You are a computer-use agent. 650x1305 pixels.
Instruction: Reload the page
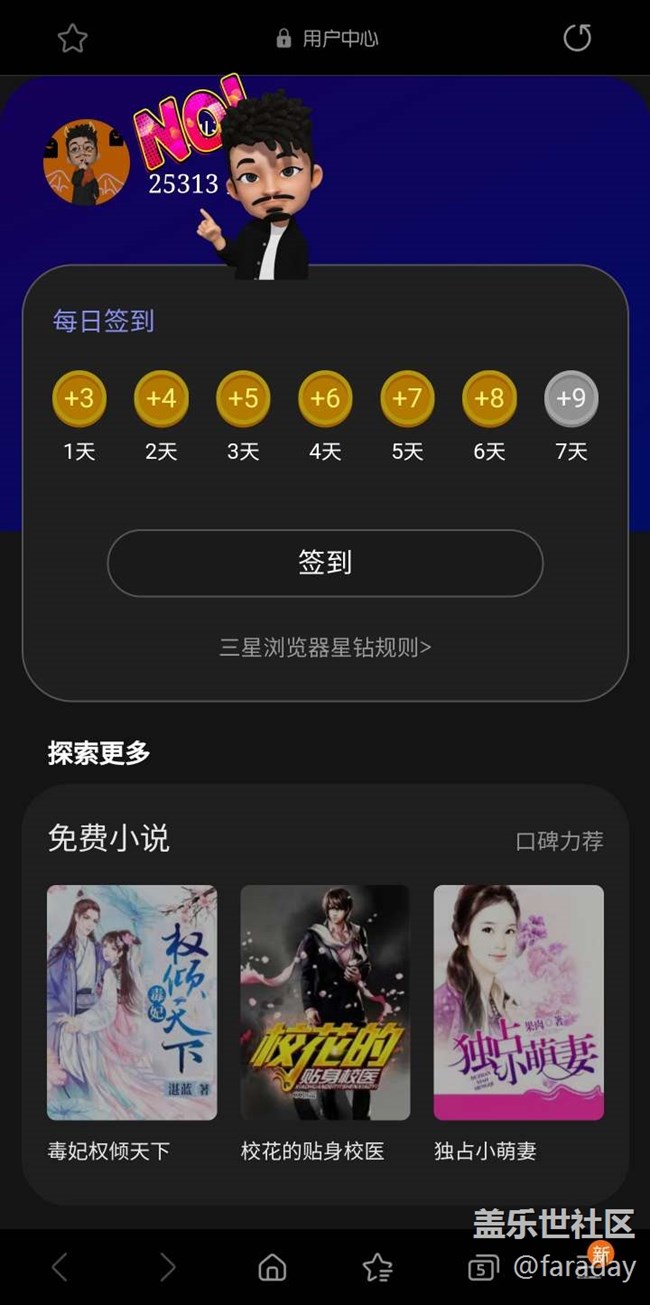[x=577, y=39]
